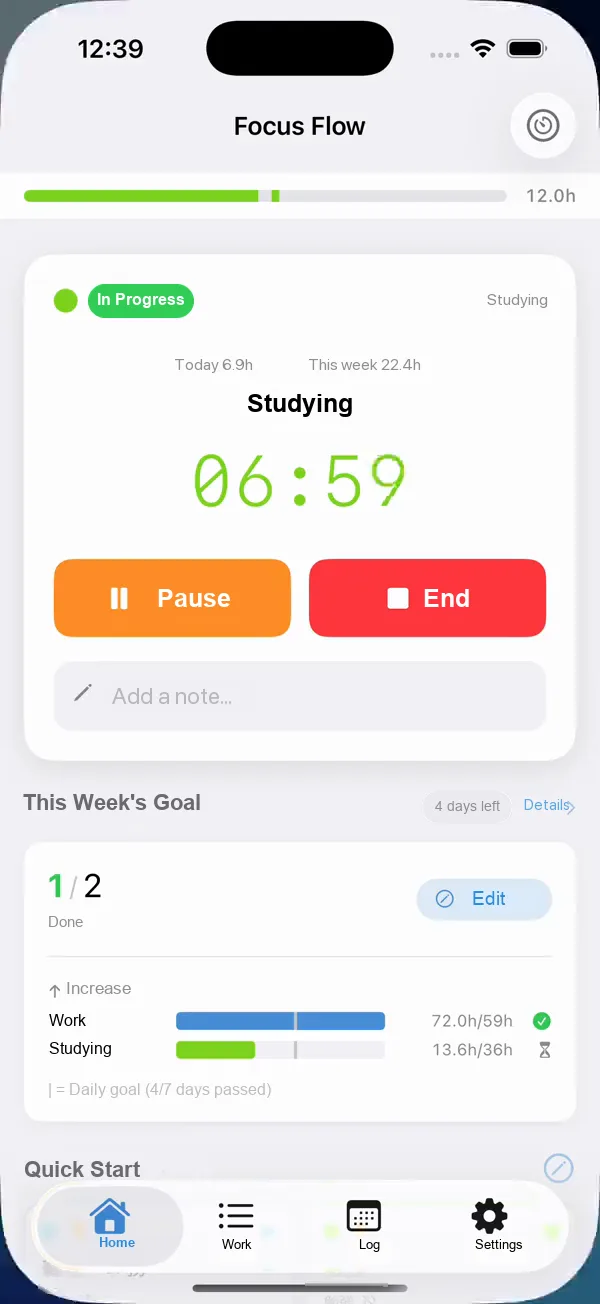Edit the Quick Start section
Viewport: 600px width, 1304px height.
coord(558,1168)
